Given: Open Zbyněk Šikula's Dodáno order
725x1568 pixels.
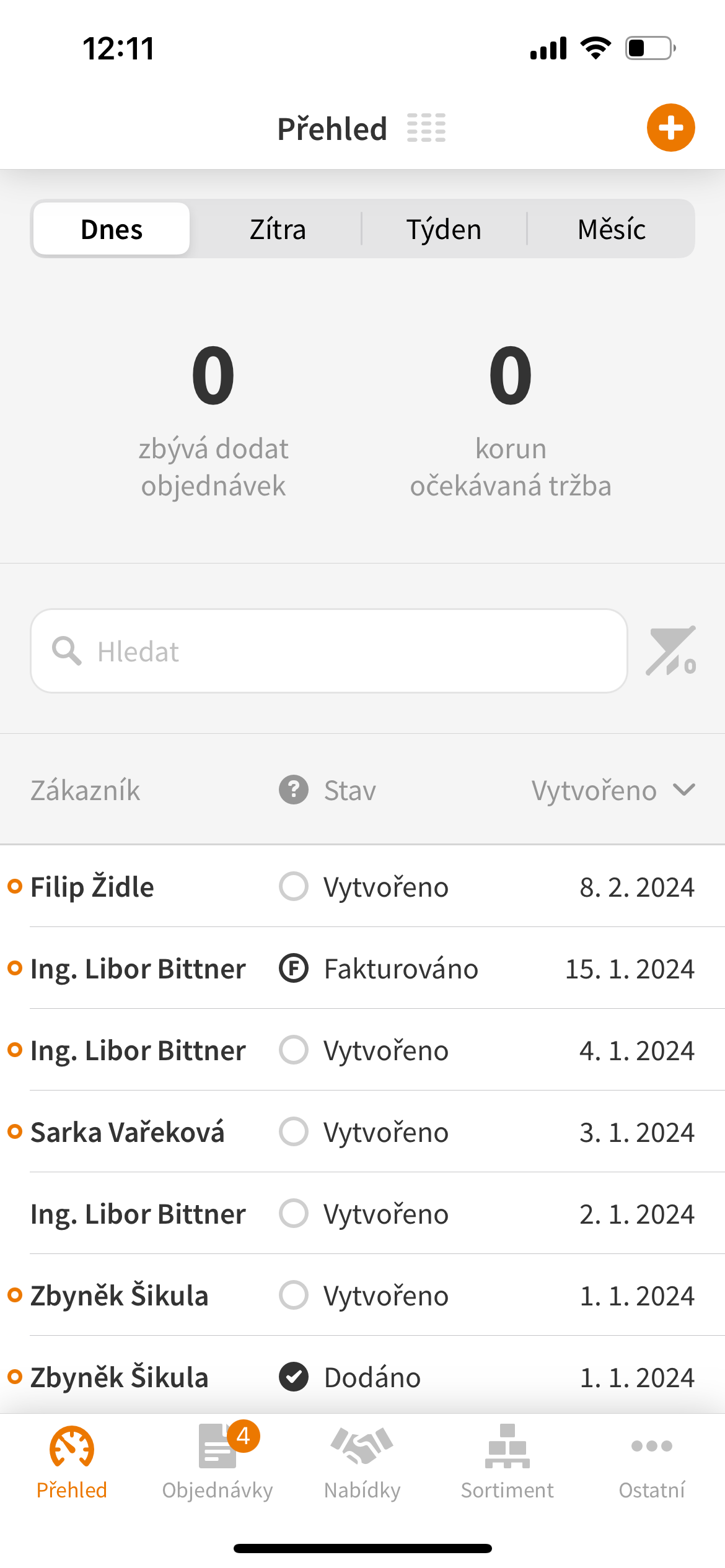Looking at the screenshot, I should 362,1377.
